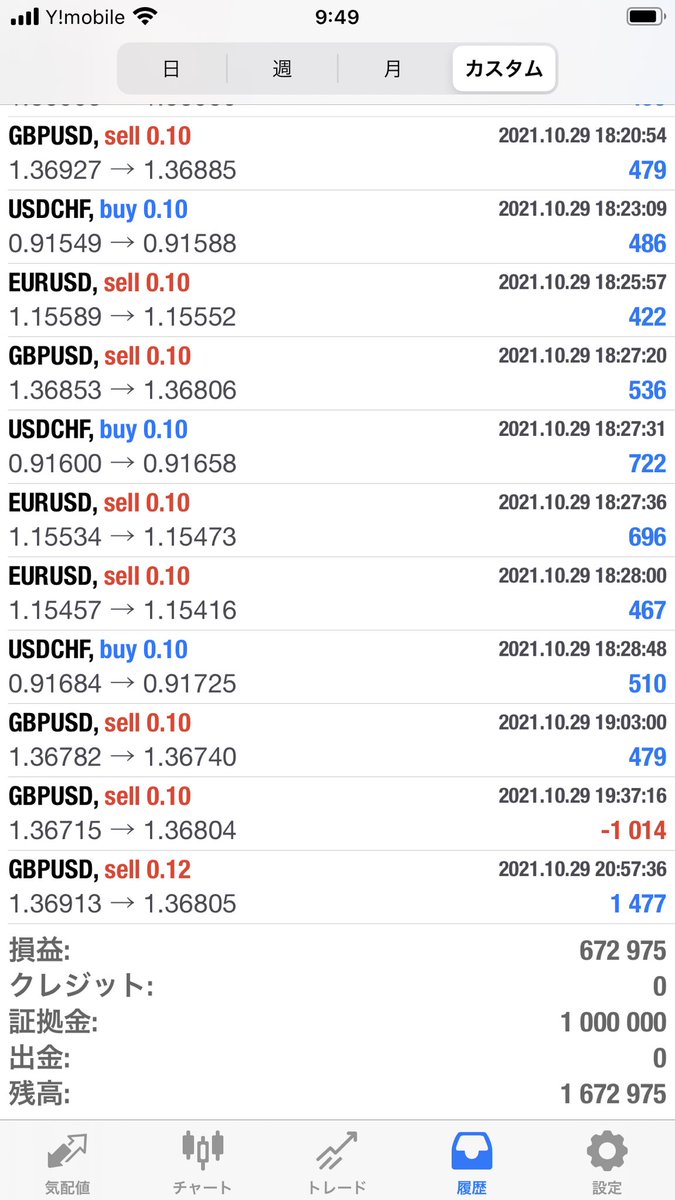Screen dimensions: 675x1200
Task: Open the GBPUSD sell trade at 19:03:00
Action: click(337, 740)
